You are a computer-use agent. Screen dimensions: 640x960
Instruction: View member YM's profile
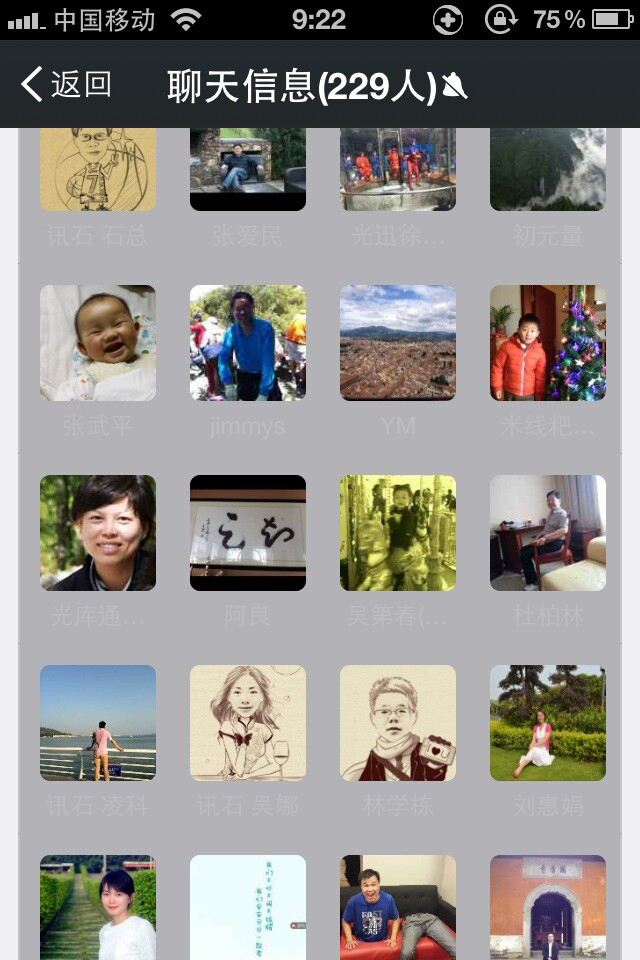398,343
